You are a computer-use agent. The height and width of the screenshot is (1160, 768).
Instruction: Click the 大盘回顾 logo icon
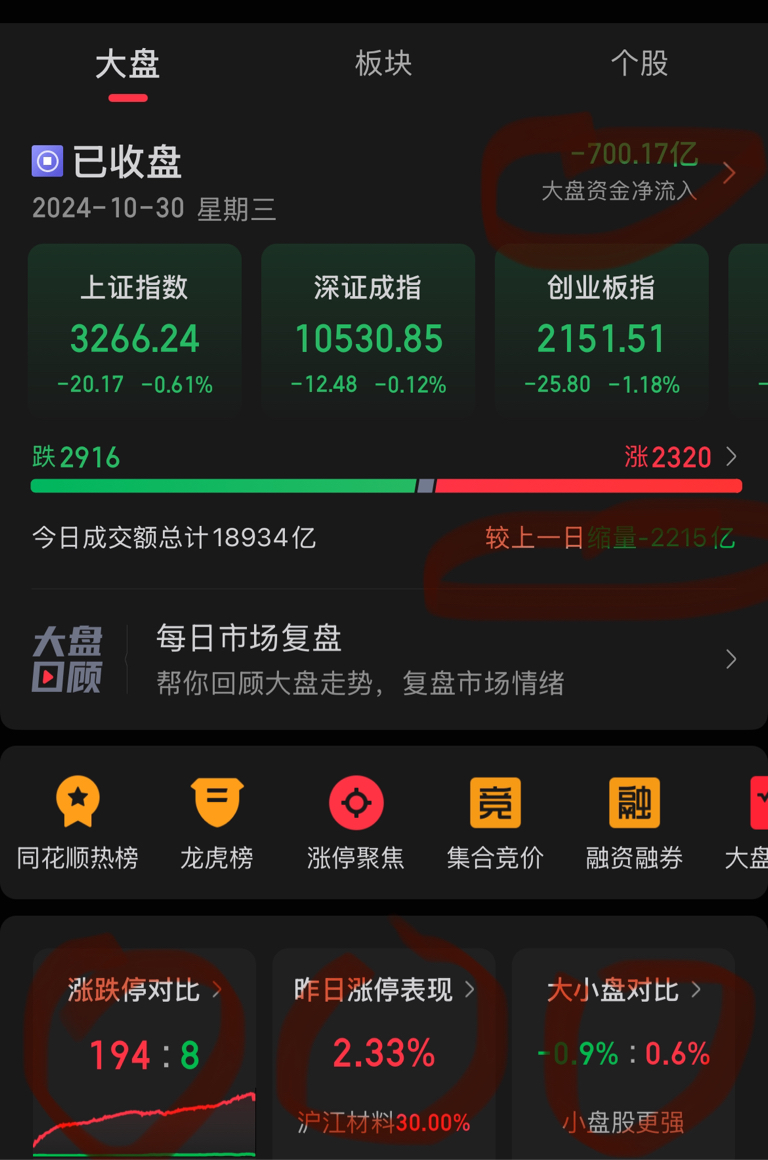pyautogui.click(x=66, y=660)
